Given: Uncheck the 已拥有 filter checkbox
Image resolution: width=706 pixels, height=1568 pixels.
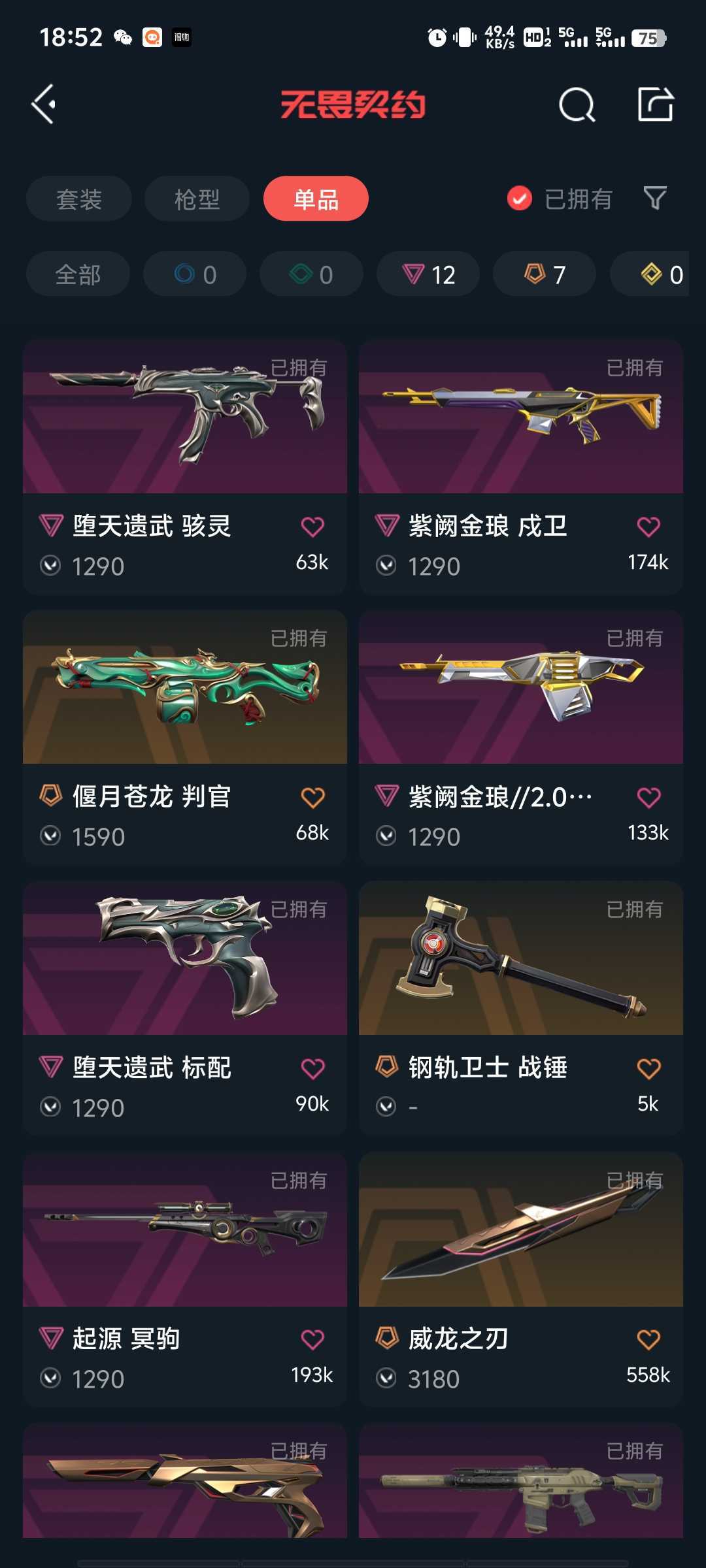Looking at the screenshot, I should 520,199.
